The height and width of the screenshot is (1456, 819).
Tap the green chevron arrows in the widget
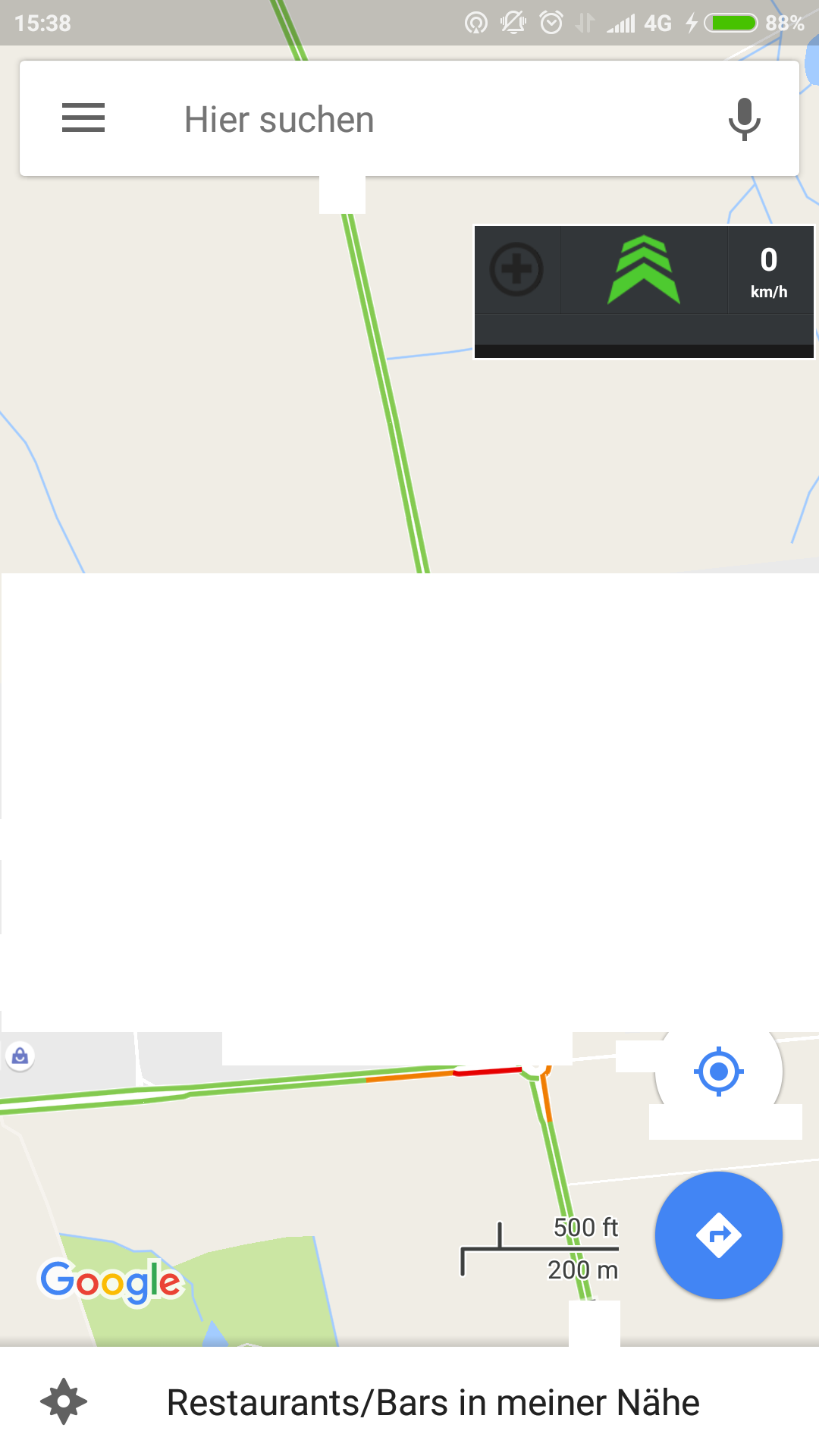(x=643, y=269)
